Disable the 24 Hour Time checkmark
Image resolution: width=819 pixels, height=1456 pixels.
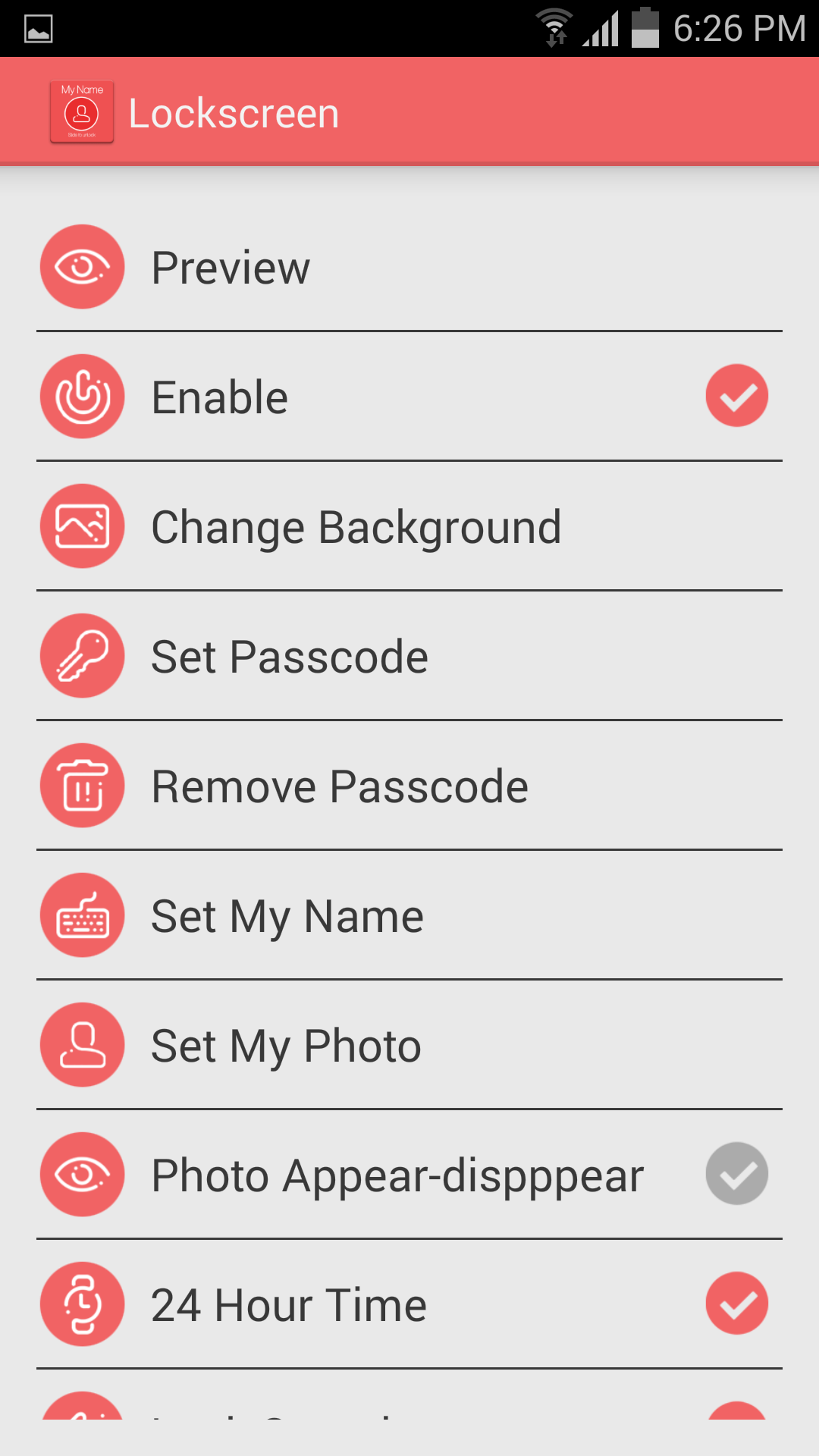point(736,1304)
